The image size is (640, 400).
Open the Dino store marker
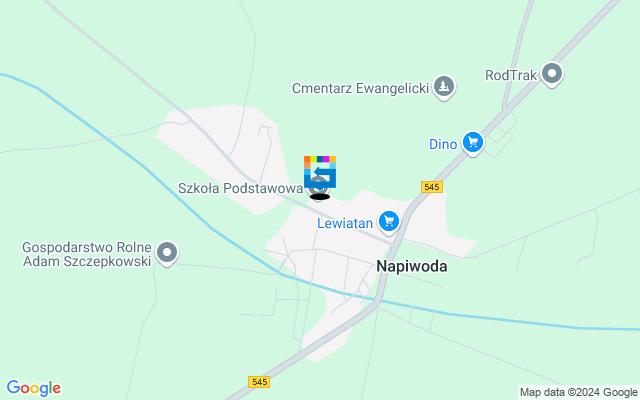click(472, 143)
